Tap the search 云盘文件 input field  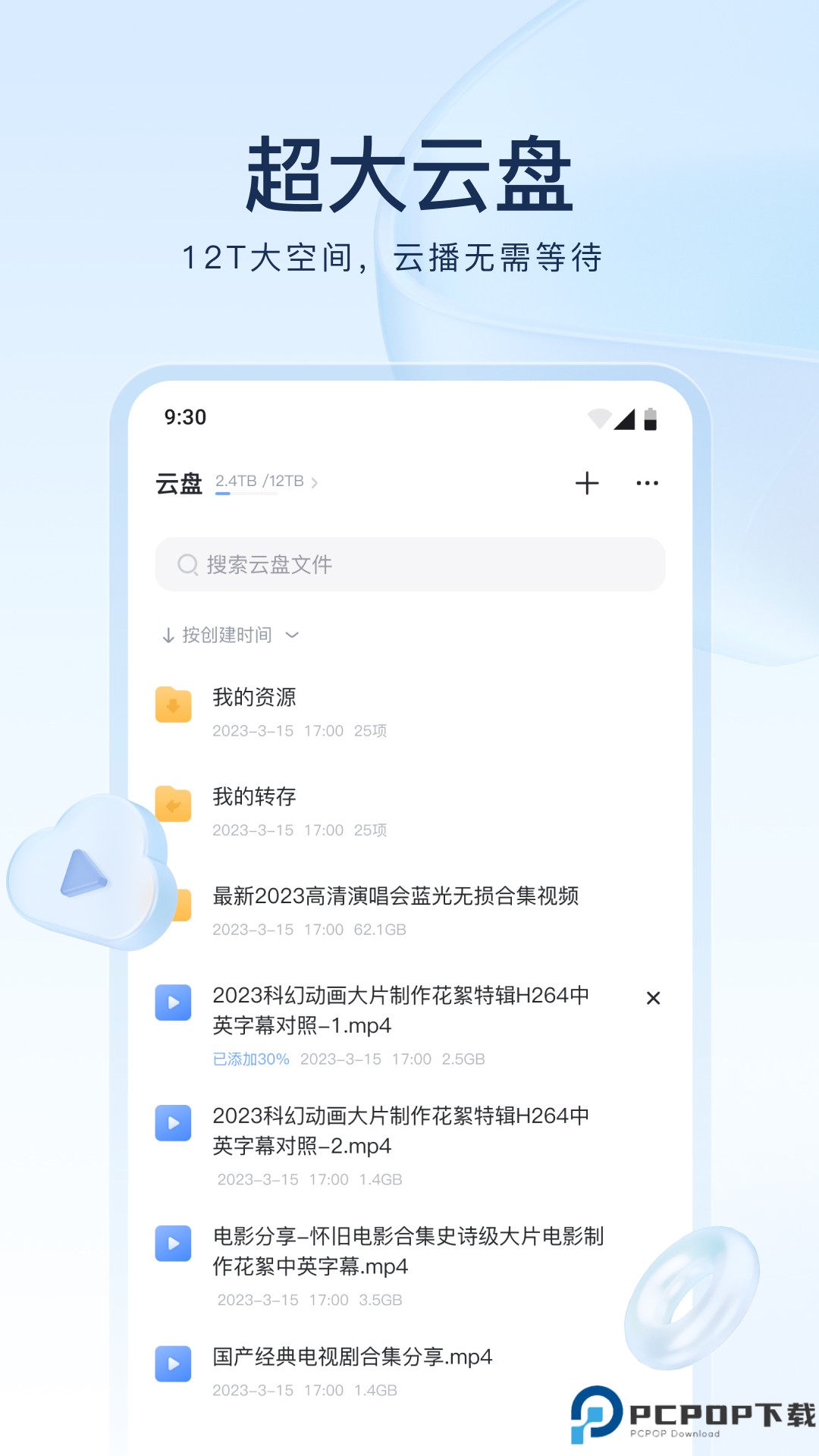[x=409, y=563]
